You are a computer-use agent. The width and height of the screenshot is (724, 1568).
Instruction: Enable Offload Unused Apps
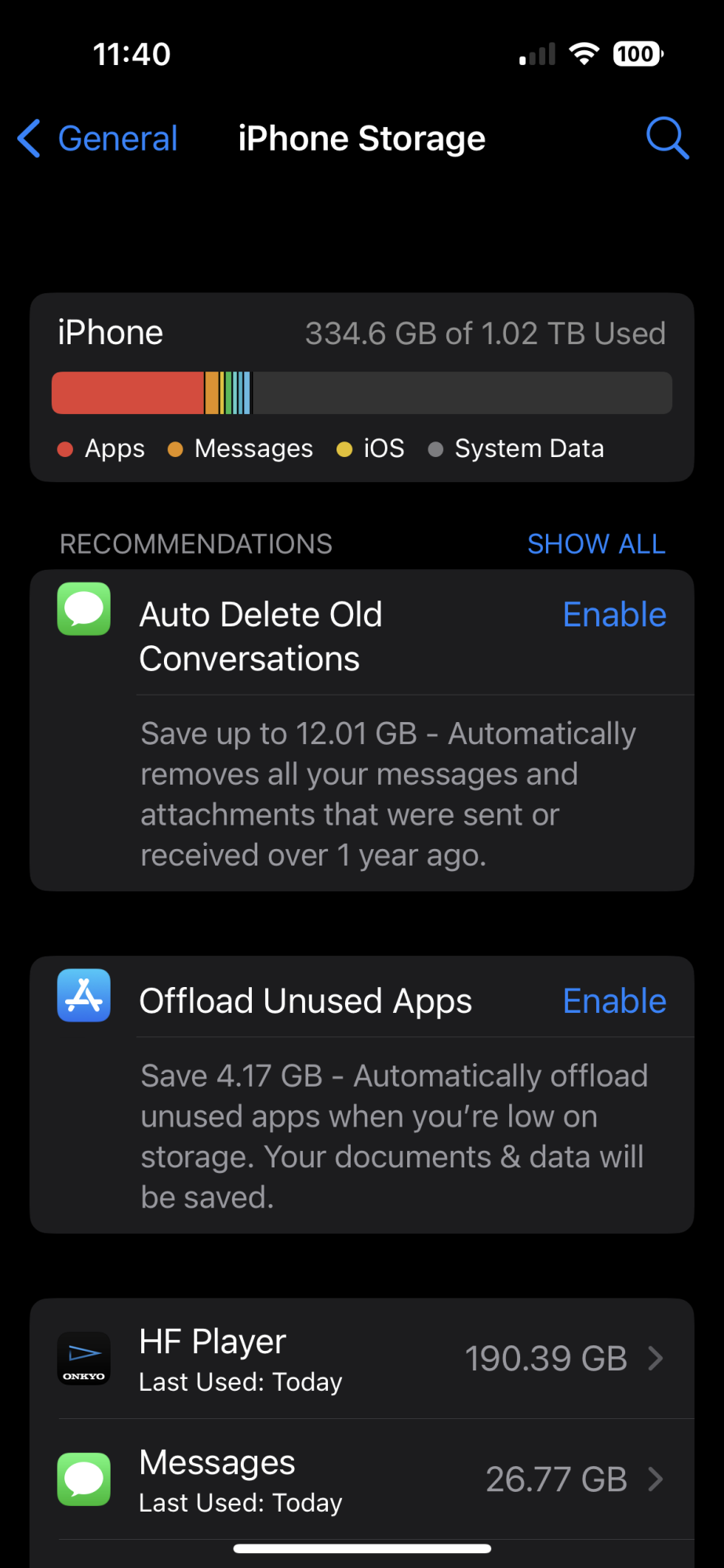[614, 1001]
